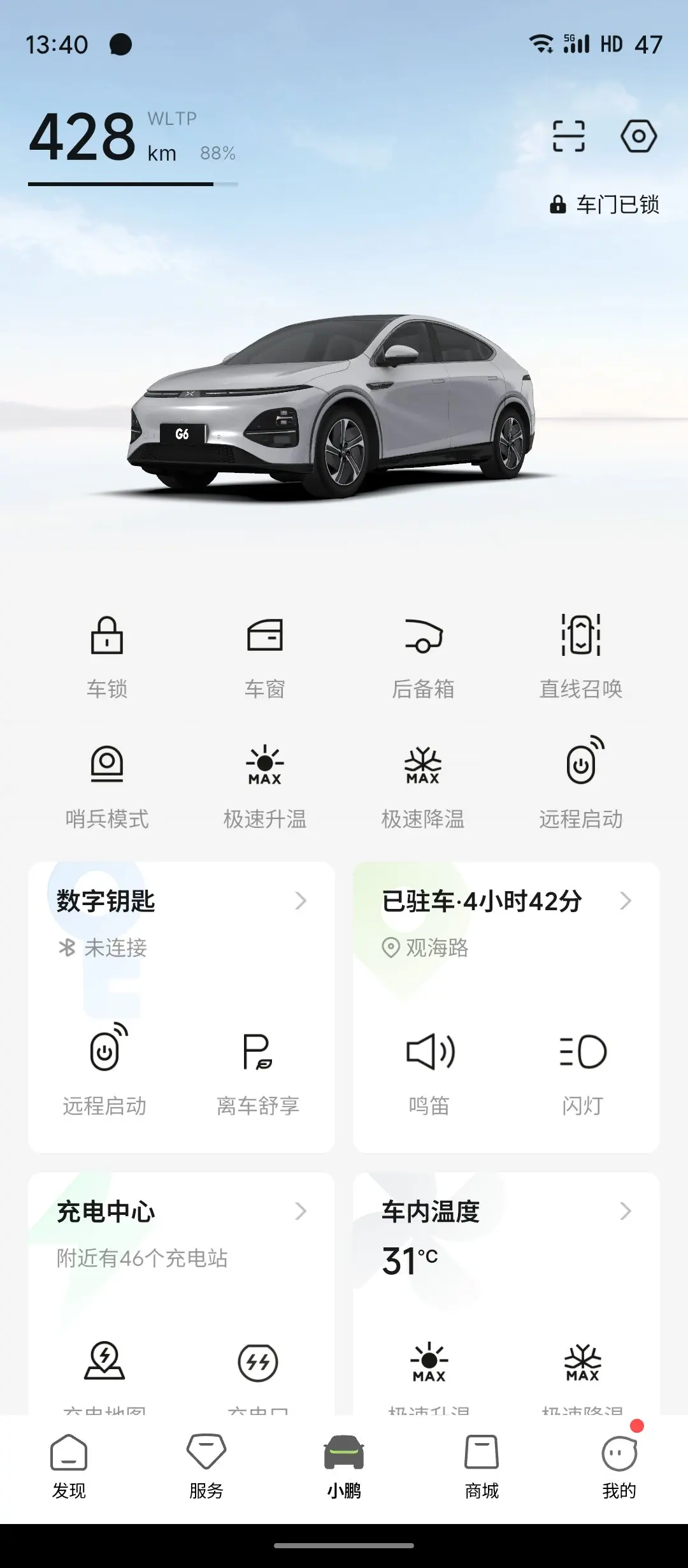
Task: Honk the horn with 鸣笛
Action: click(x=430, y=1072)
